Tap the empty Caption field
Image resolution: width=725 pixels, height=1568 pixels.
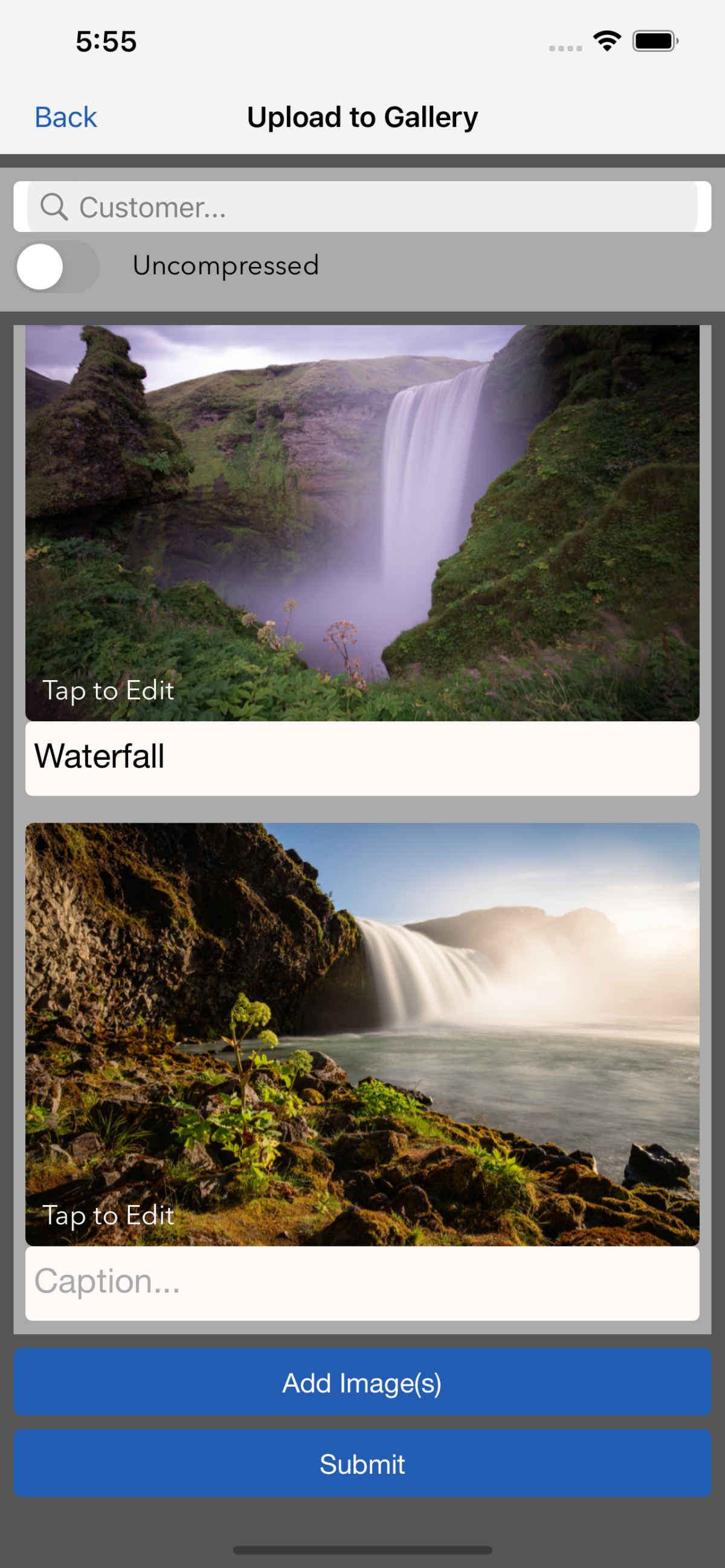[x=362, y=1282]
